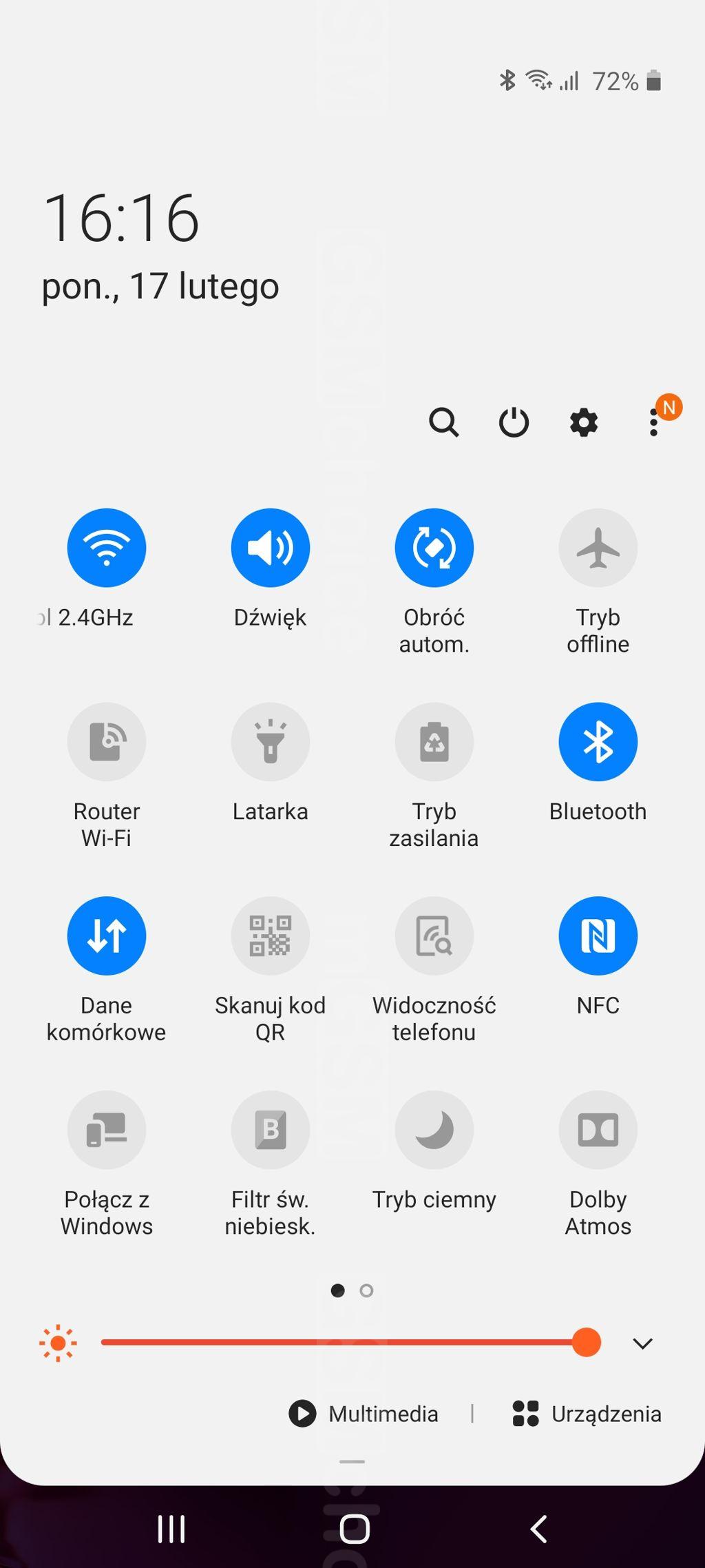Screen dimensions: 705x1568
Task: Enable Tryb offline airplane mode
Action: 598,548
